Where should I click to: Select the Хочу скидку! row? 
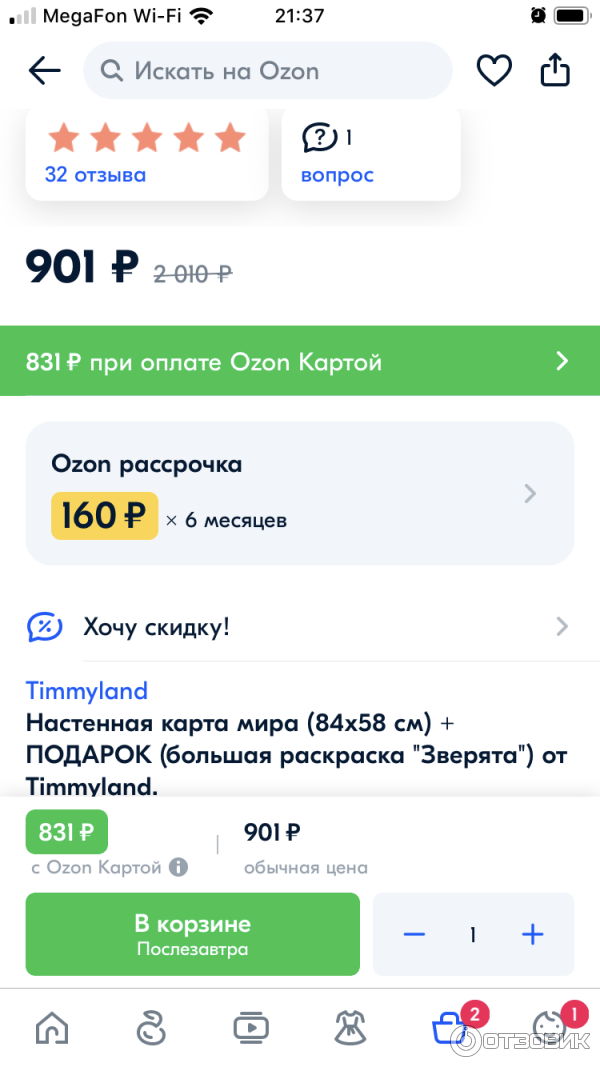tap(300, 627)
